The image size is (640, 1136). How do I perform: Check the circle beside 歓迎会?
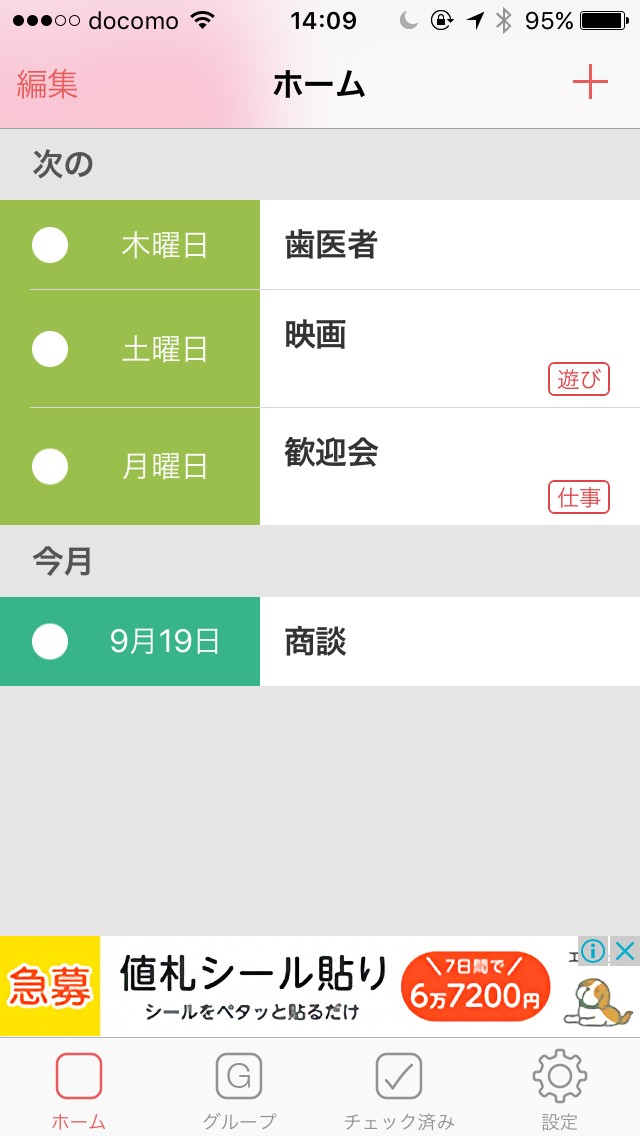point(50,466)
